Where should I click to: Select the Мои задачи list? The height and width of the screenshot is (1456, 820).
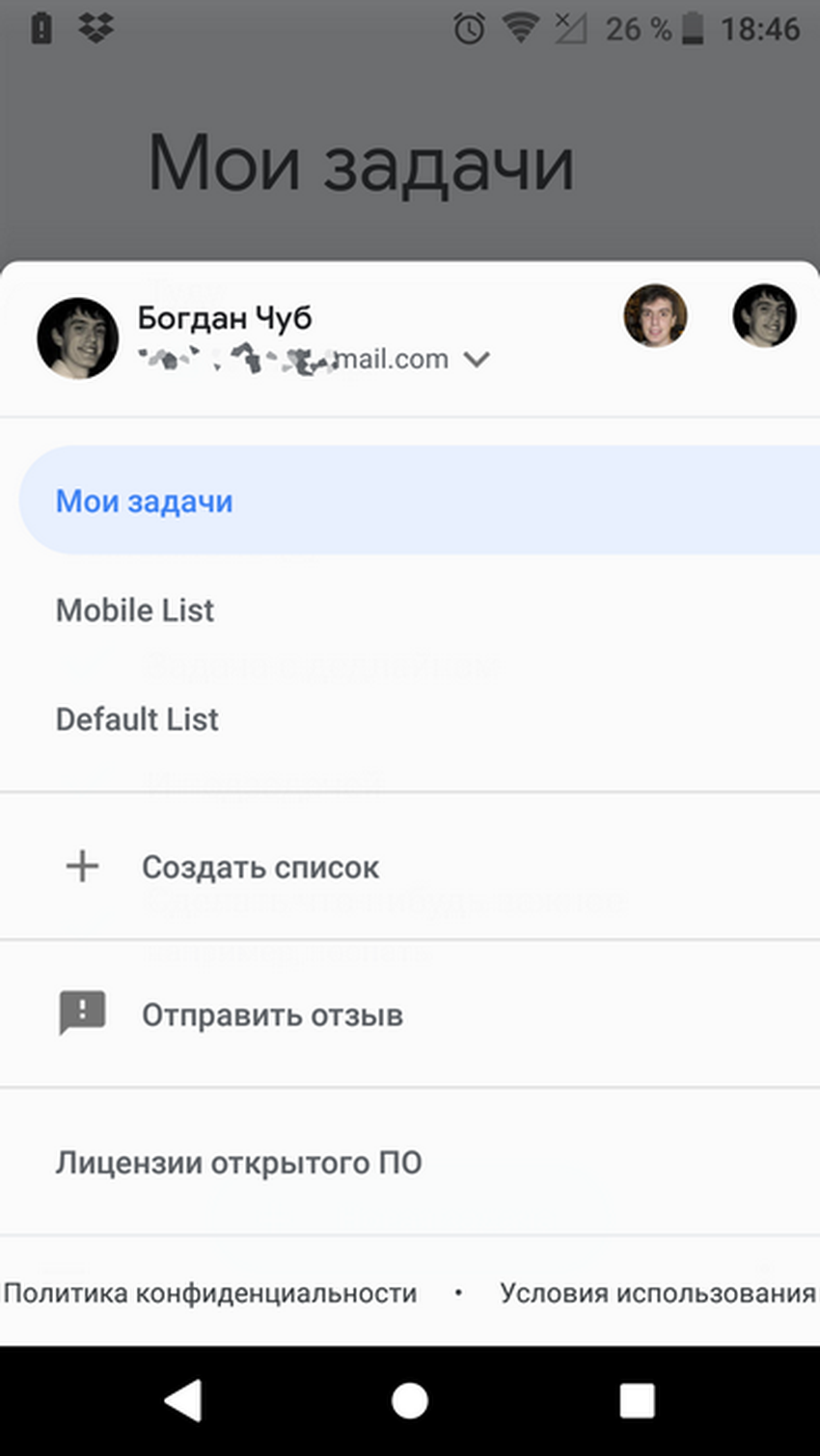coord(145,501)
